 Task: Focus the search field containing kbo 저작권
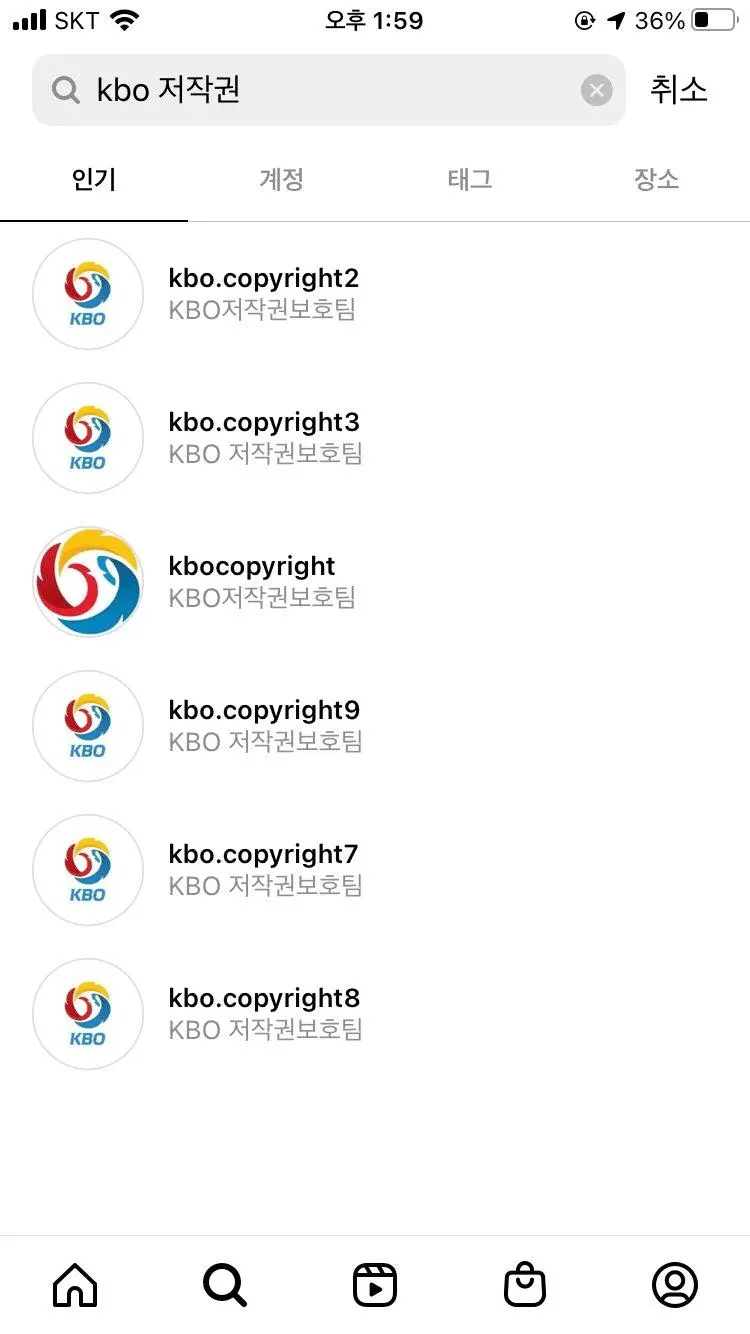pyautogui.click(x=320, y=91)
